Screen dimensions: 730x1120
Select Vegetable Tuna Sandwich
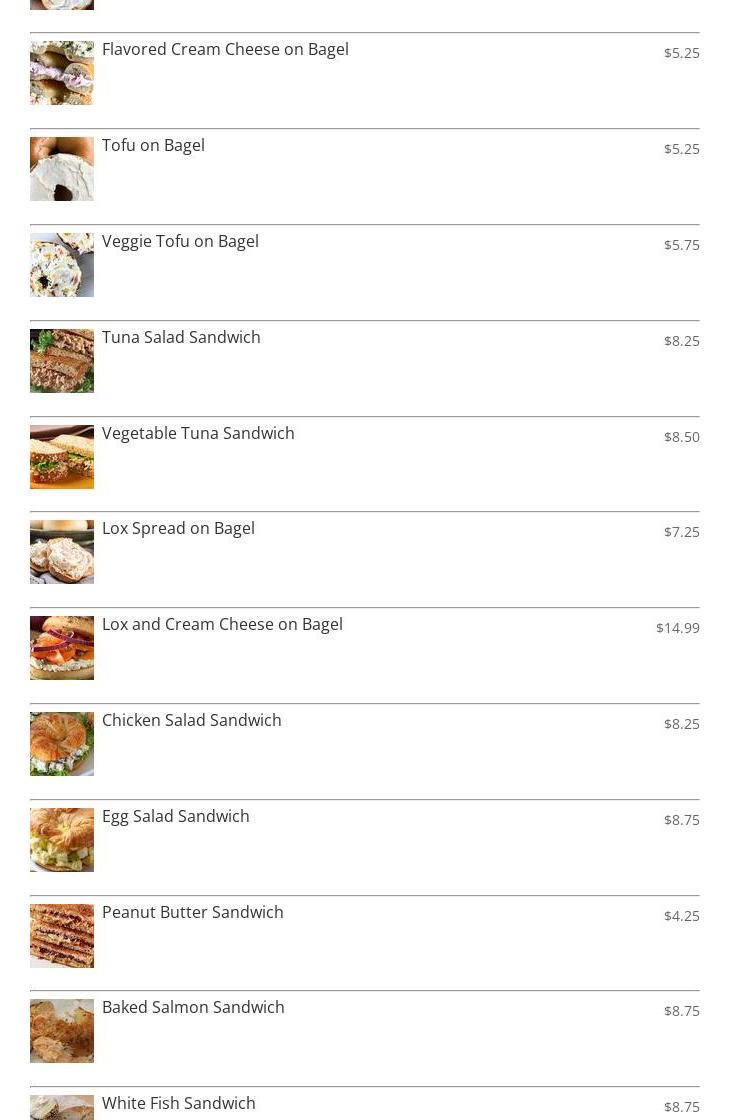pos(198,434)
